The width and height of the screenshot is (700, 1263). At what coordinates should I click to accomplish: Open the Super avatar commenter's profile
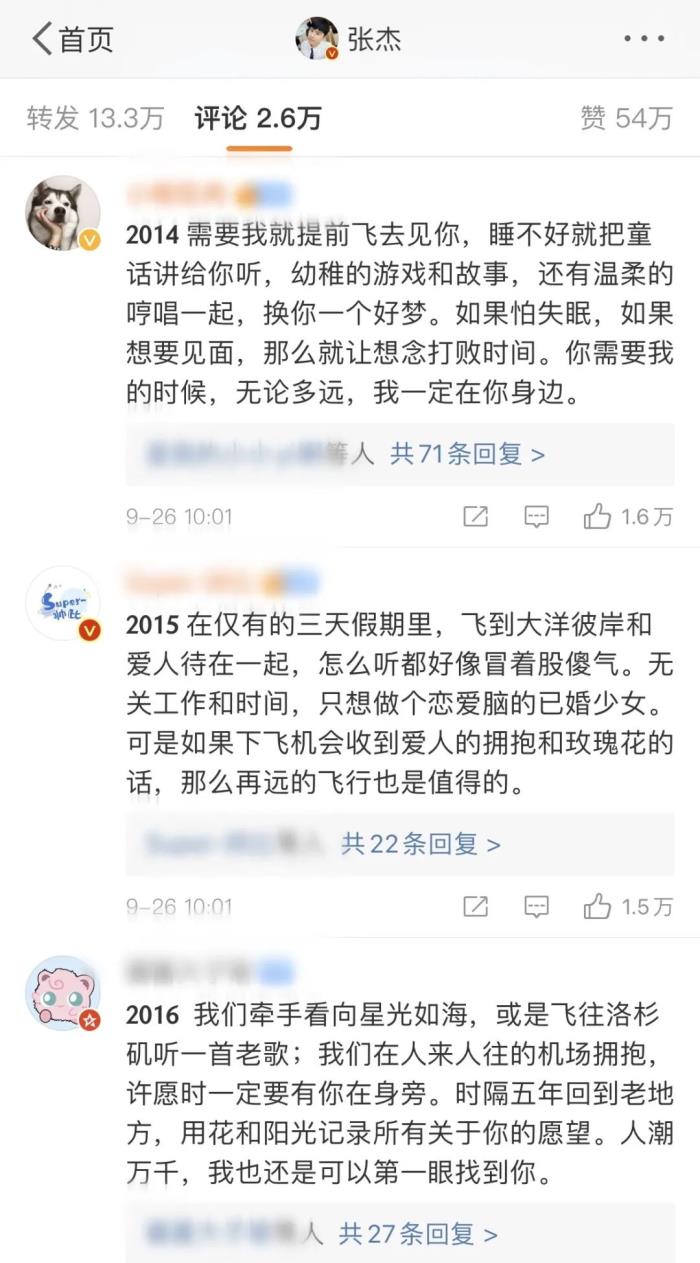click(63, 603)
